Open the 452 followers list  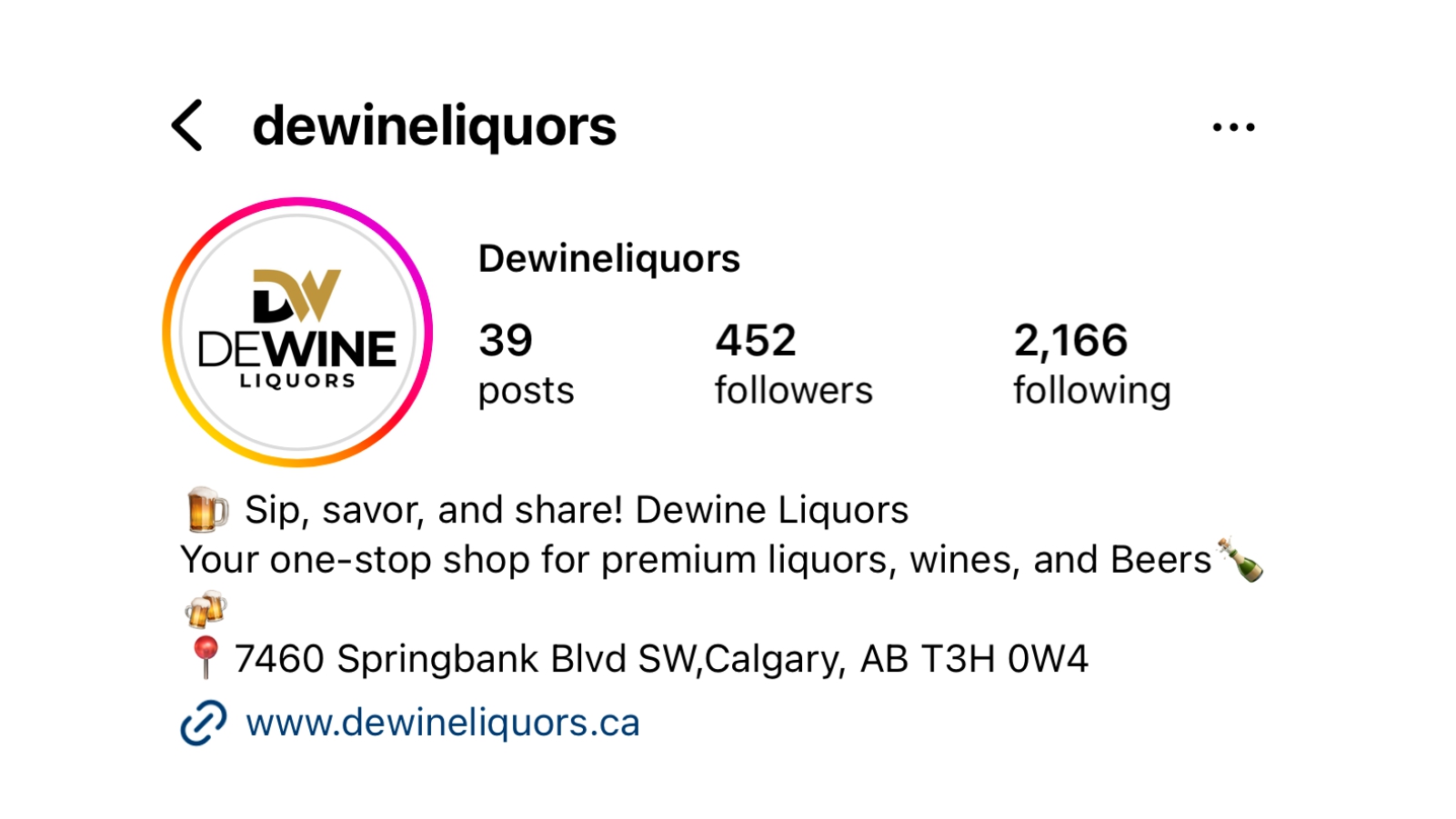click(x=792, y=365)
